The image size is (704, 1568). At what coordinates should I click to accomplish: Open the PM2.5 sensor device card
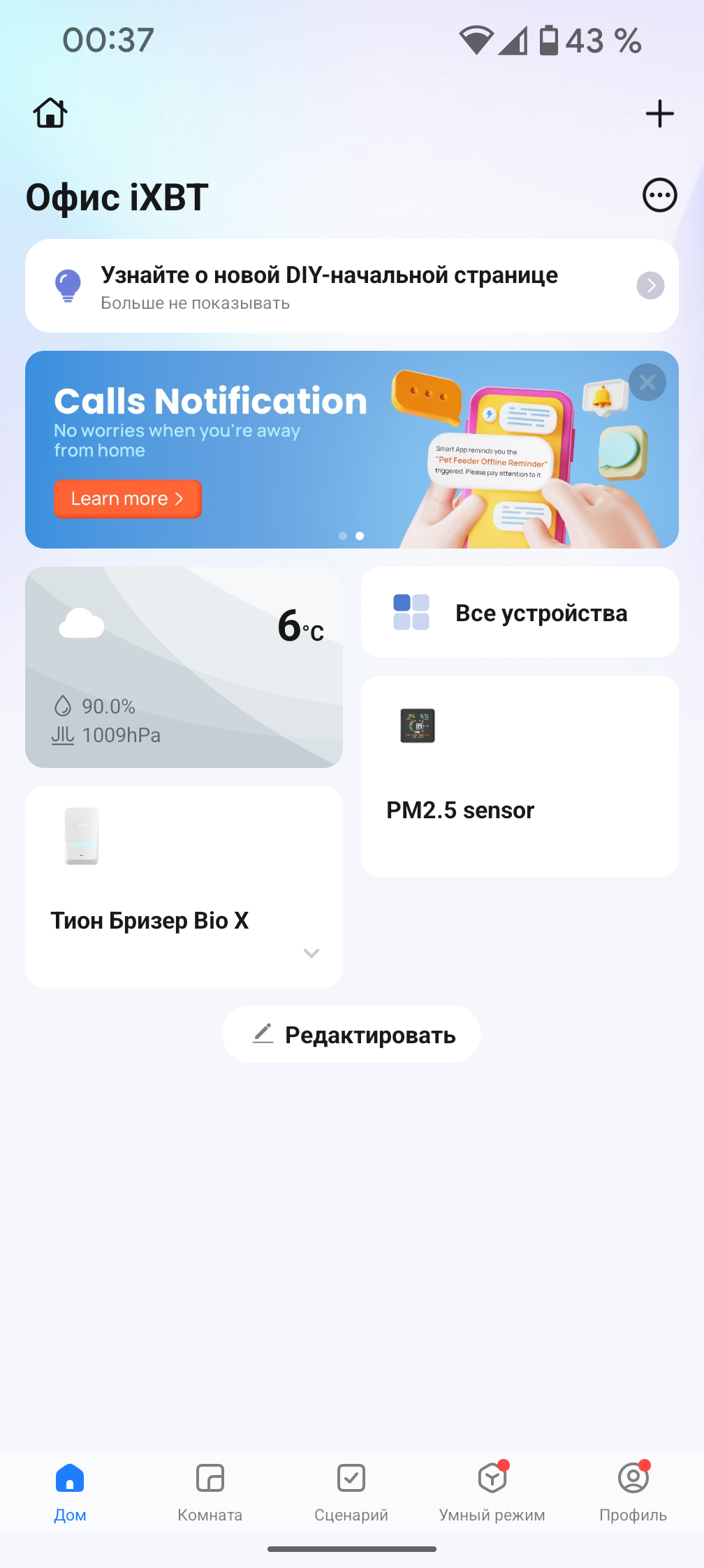point(520,776)
